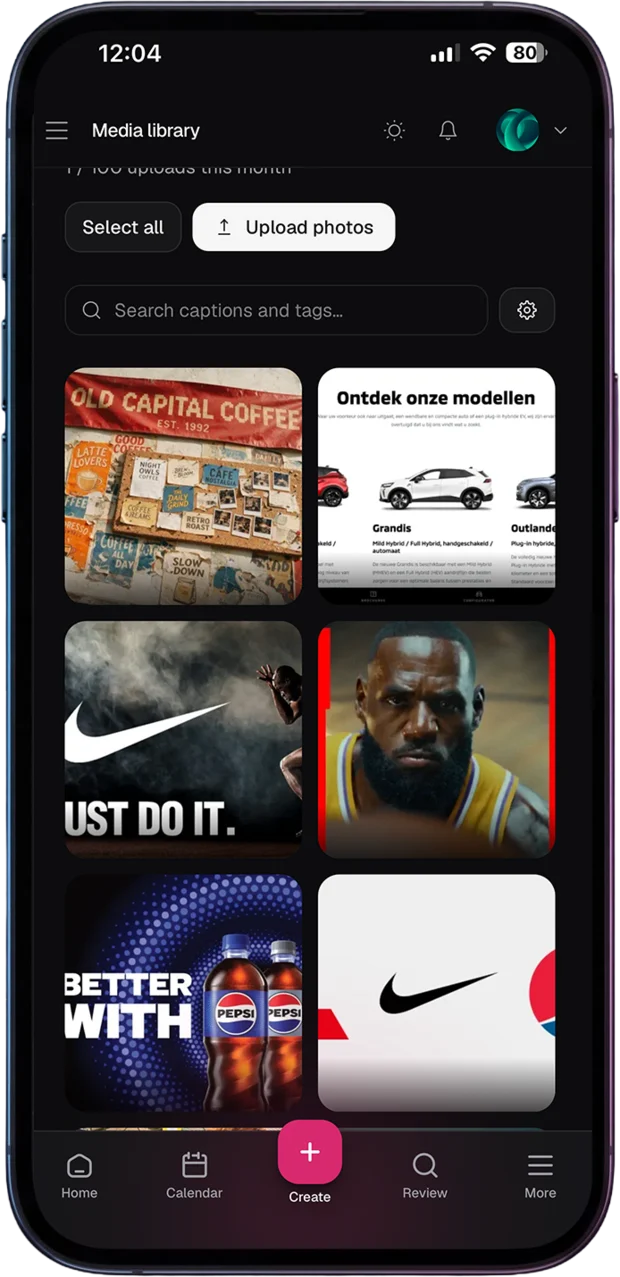The width and height of the screenshot is (620, 1277).
Task: Focus the search captions and tags field
Action: click(276, 310)
